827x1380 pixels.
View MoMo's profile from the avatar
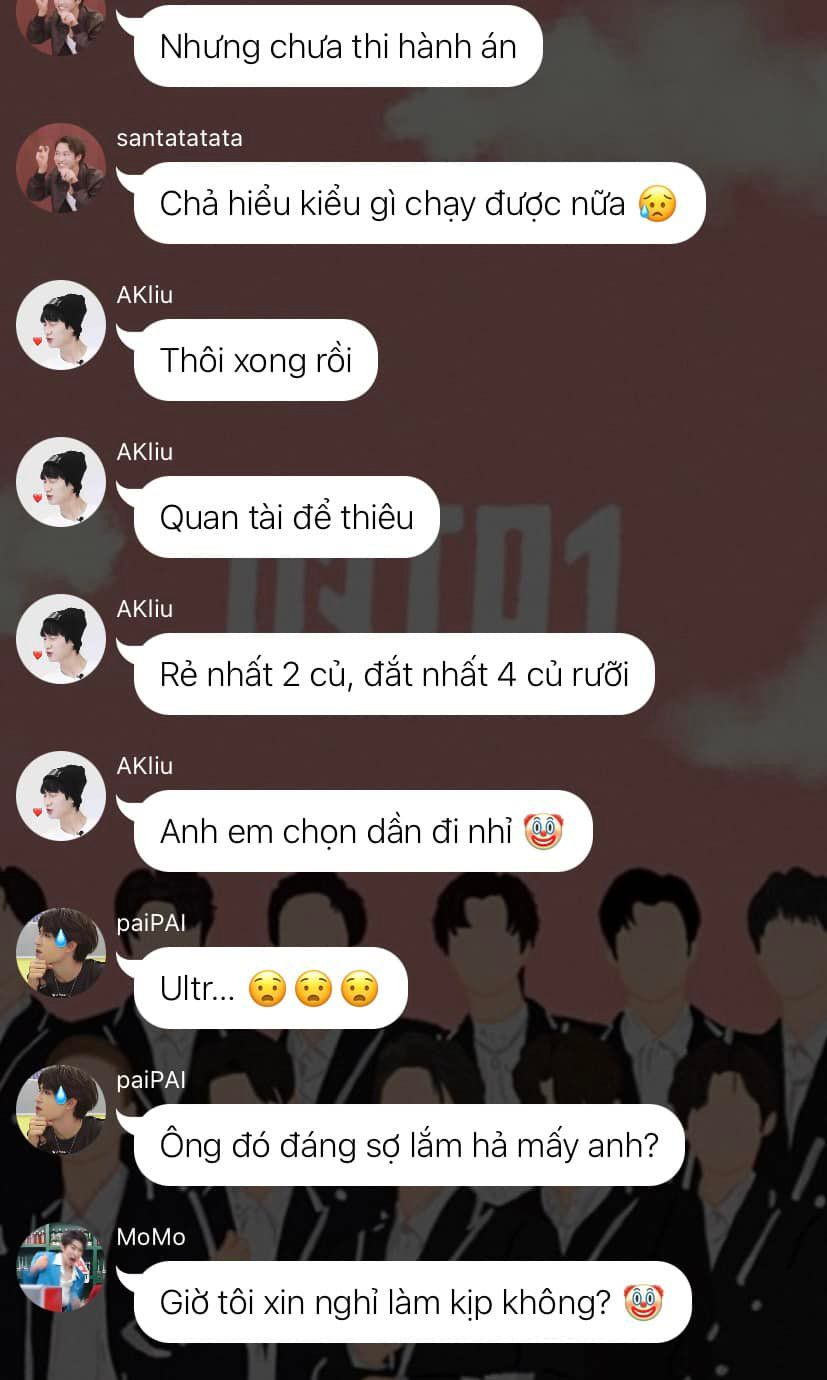click(x=61, y=1267)
